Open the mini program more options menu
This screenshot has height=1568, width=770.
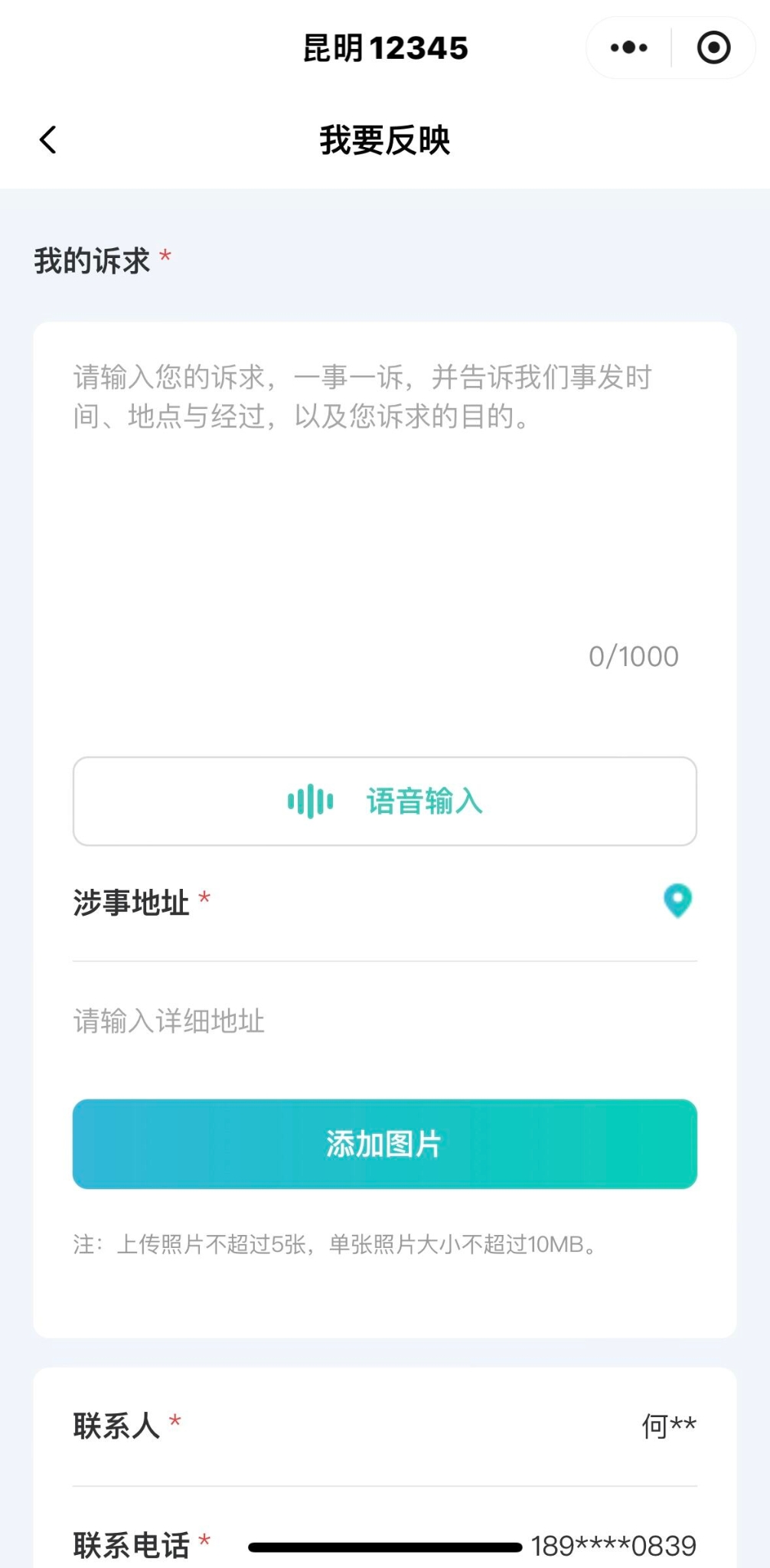point(628,47)
